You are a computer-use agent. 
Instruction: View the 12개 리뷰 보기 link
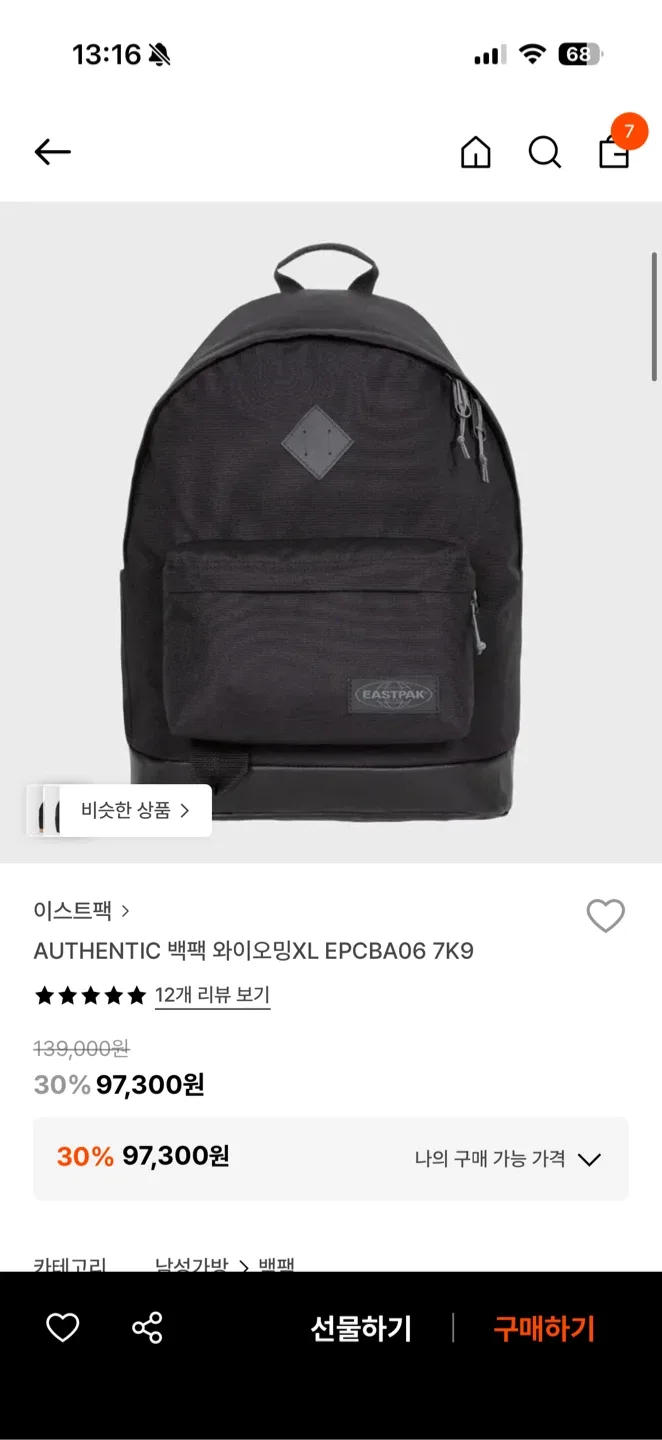click(x=212, y=995)
